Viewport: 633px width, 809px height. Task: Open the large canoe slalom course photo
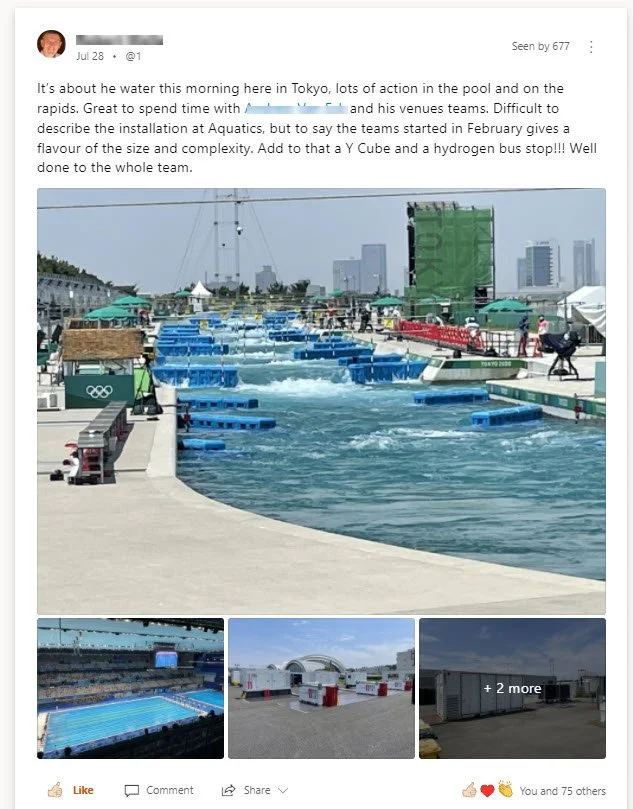321,401
